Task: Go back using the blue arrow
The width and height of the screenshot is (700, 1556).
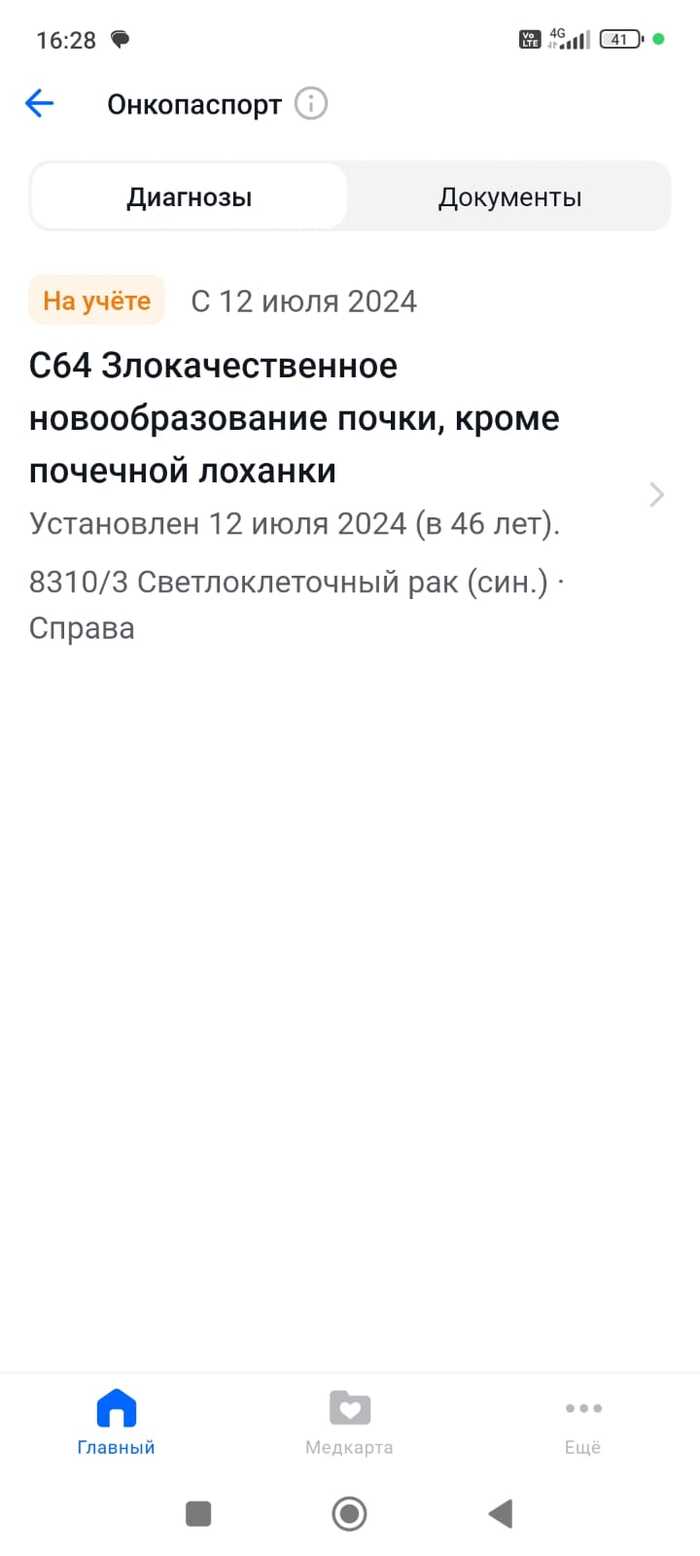Action: (x=39, y=104)
